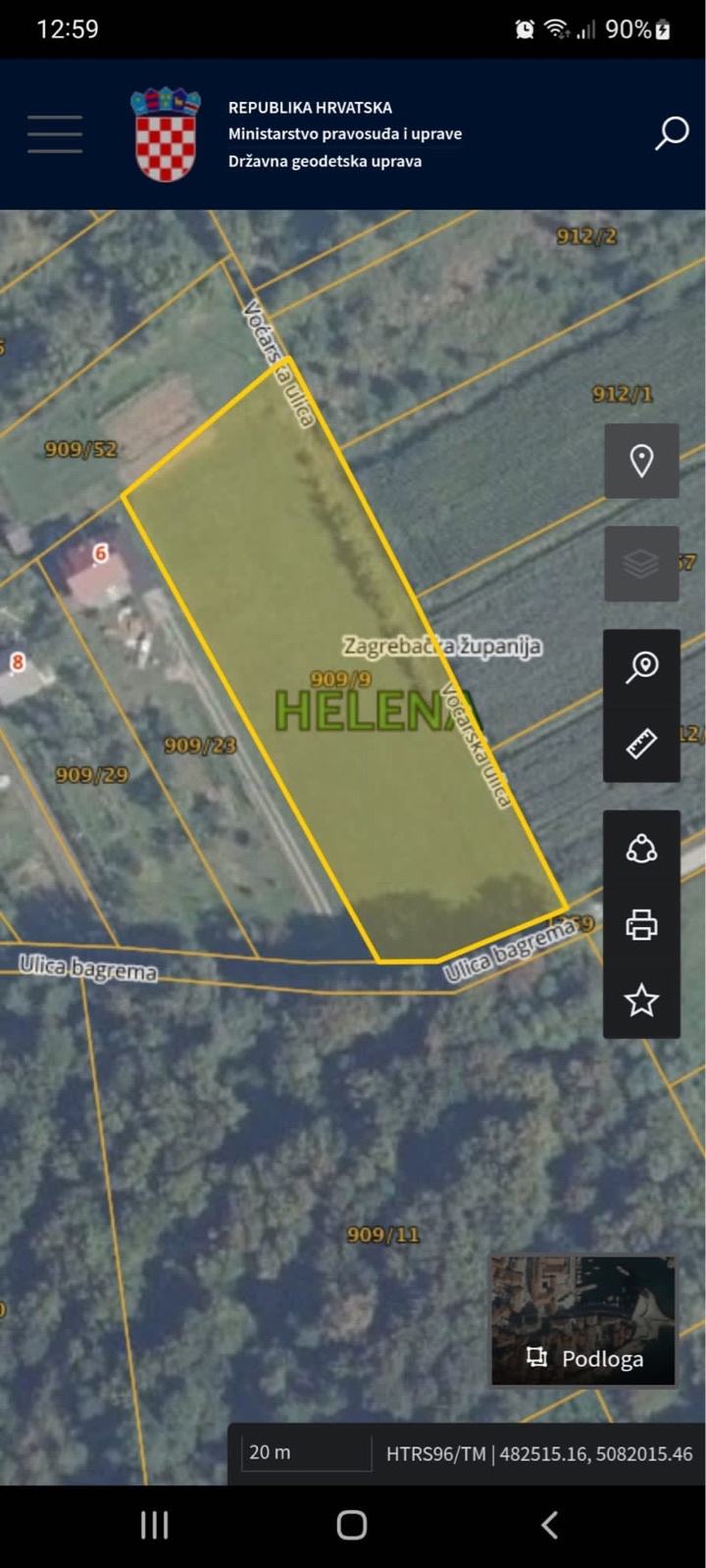706x1568 pixels.
Task: Activate the ruler measurement tool
Action: (641, 744)
